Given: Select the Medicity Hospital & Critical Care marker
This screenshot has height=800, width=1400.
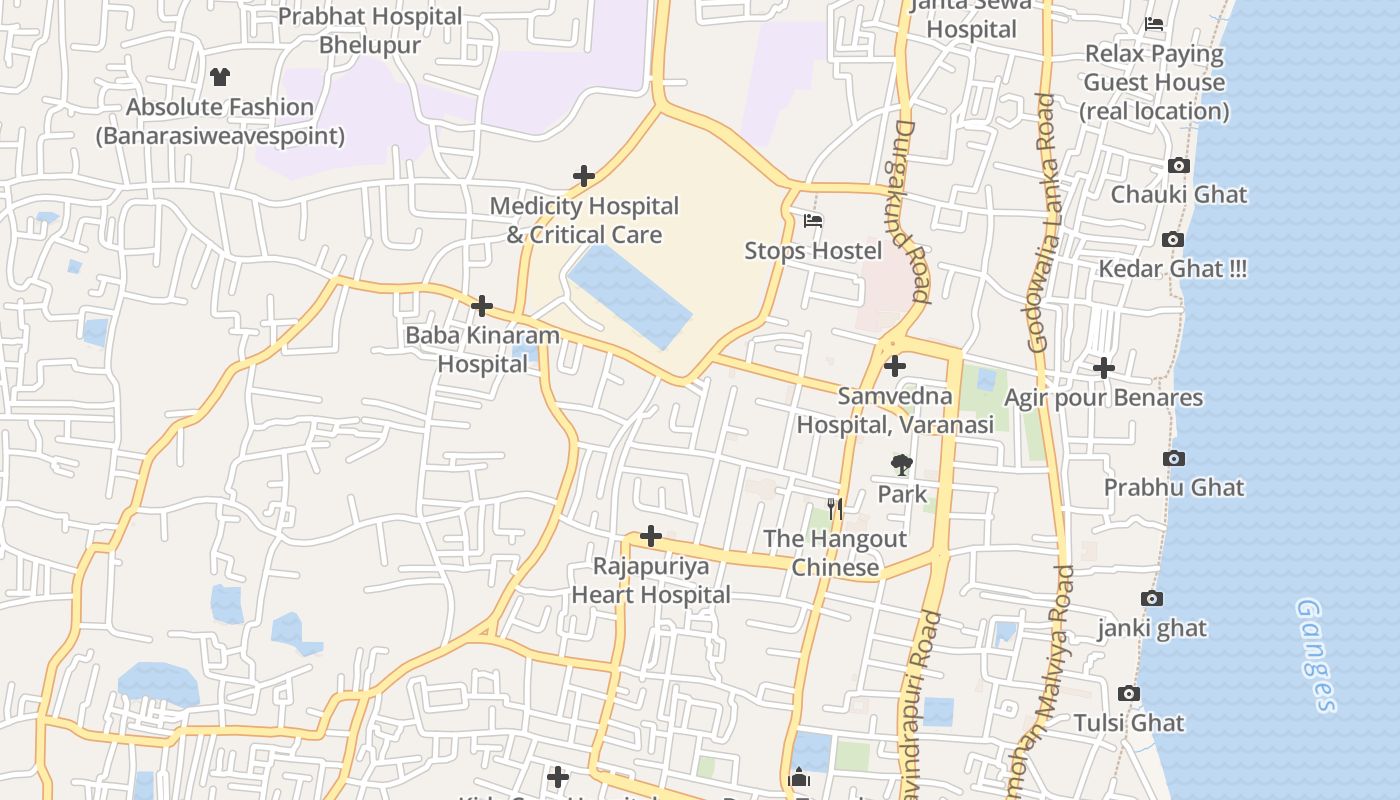Looking at the screenshot, I should pyautogui.click(x=584, y=177).
